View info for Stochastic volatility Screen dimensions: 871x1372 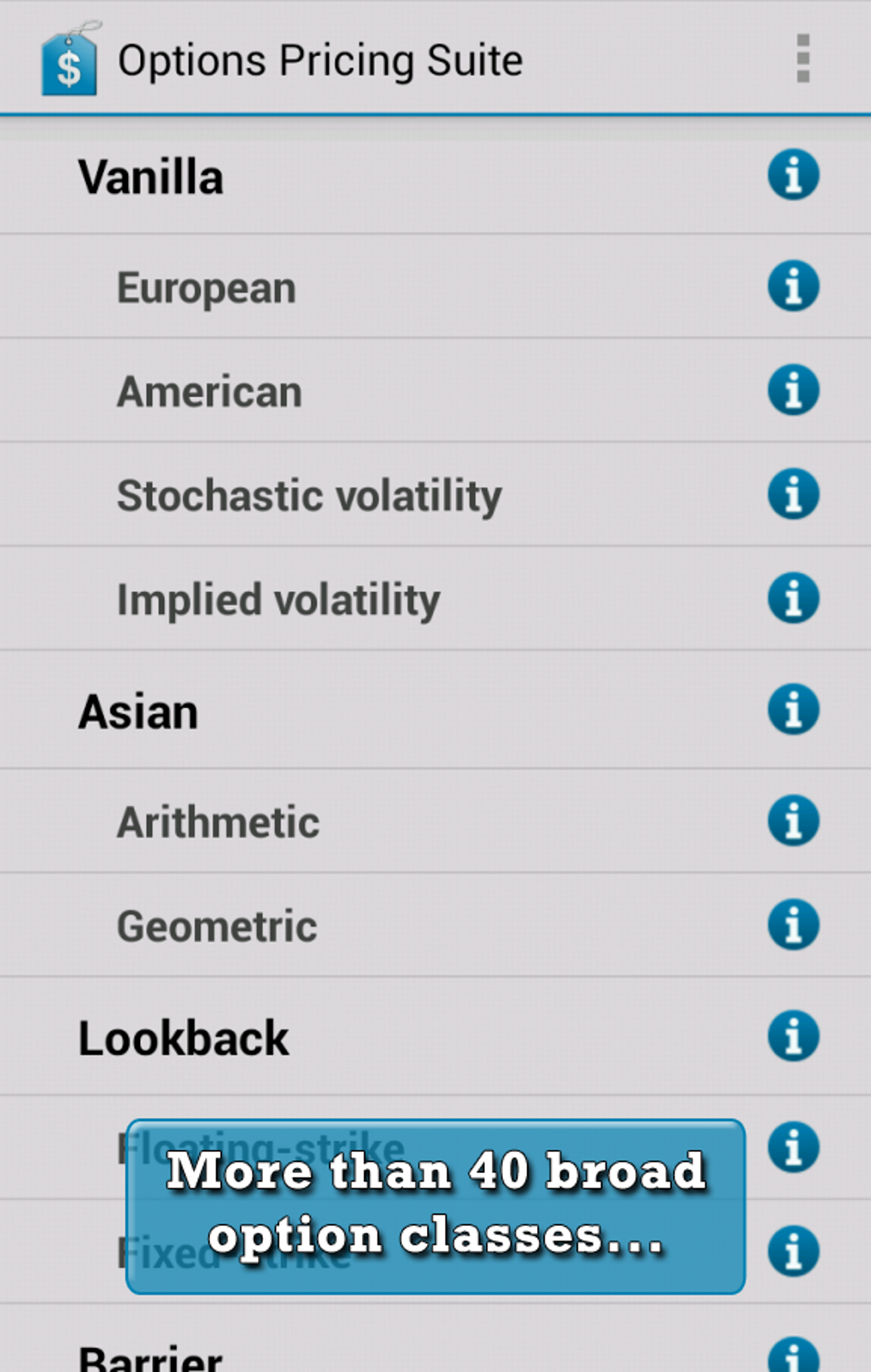[x=793, y=494]
